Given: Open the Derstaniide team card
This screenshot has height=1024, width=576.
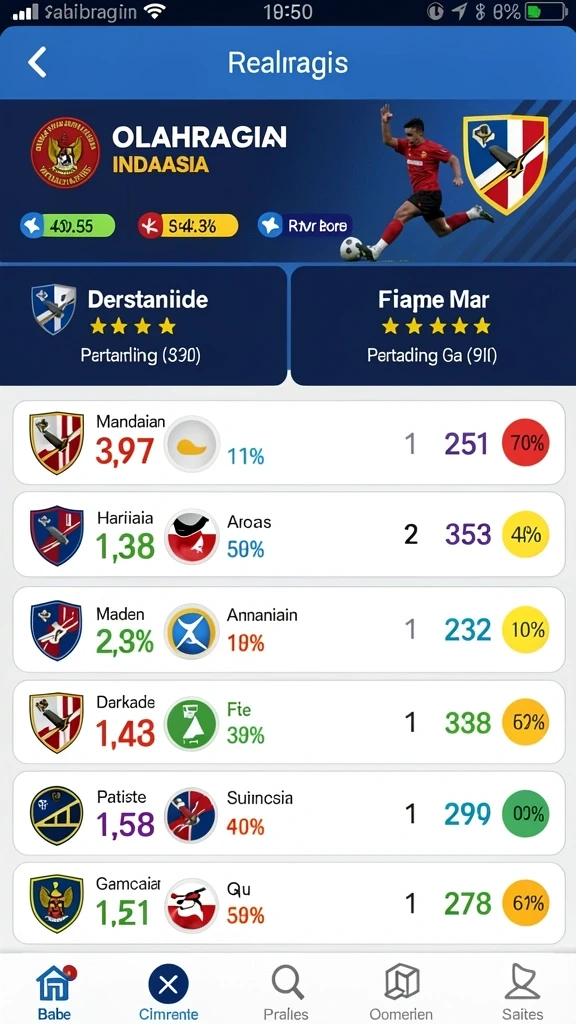Looking at the screenshot, I should 143,325.
